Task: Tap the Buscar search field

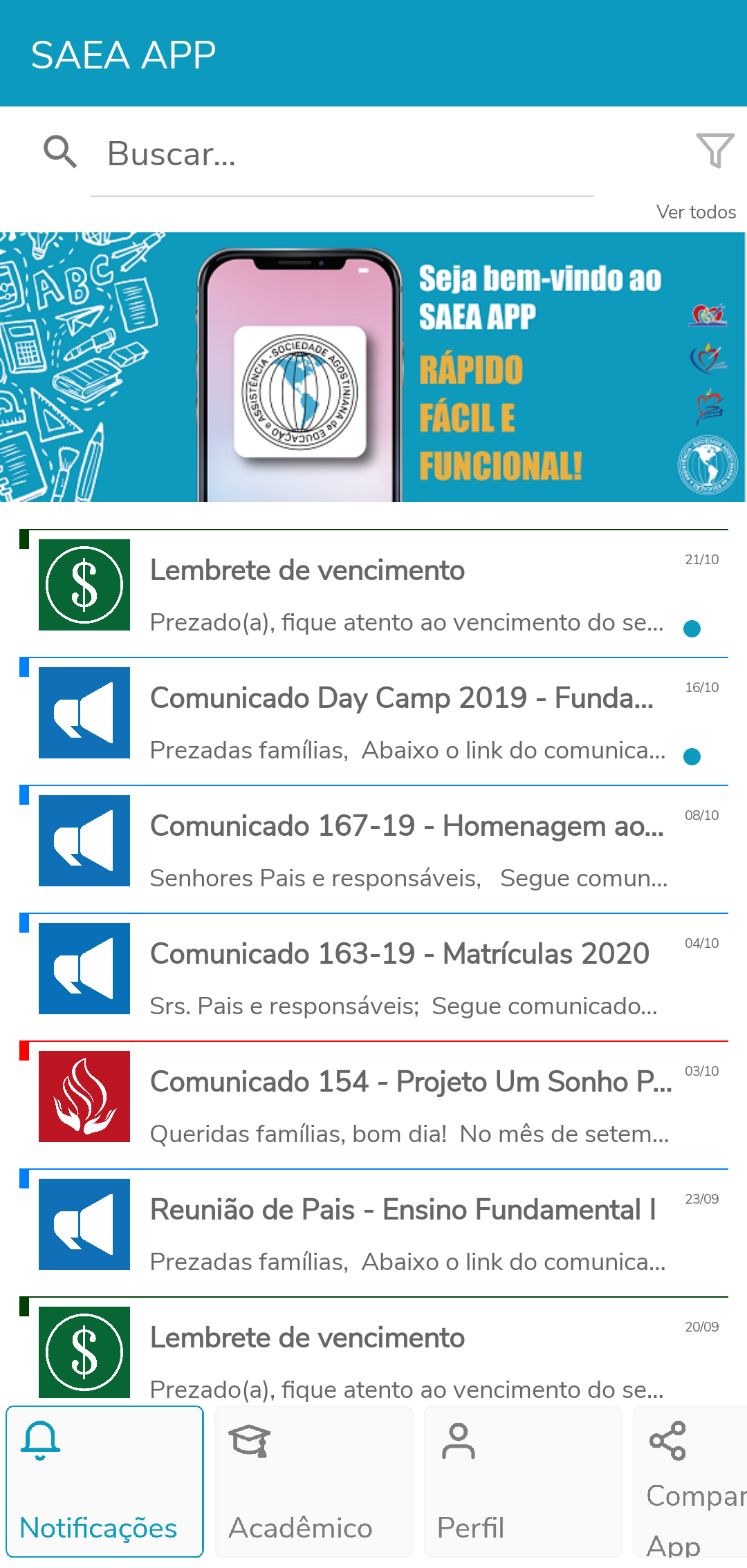Action: click(x=342, y=153)
